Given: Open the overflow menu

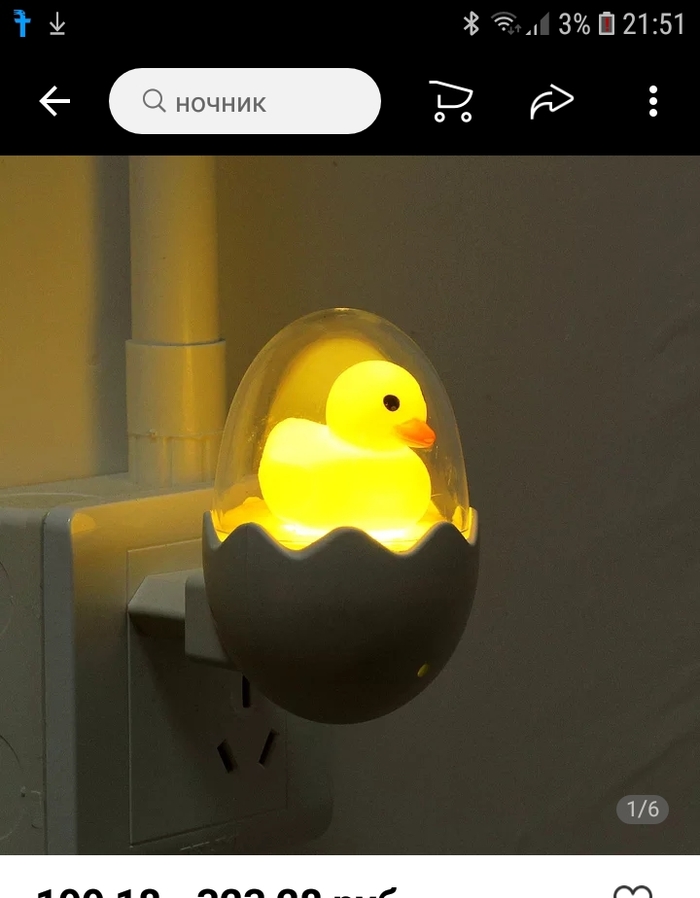Looking at the screenshot, I should click(653, 101).
